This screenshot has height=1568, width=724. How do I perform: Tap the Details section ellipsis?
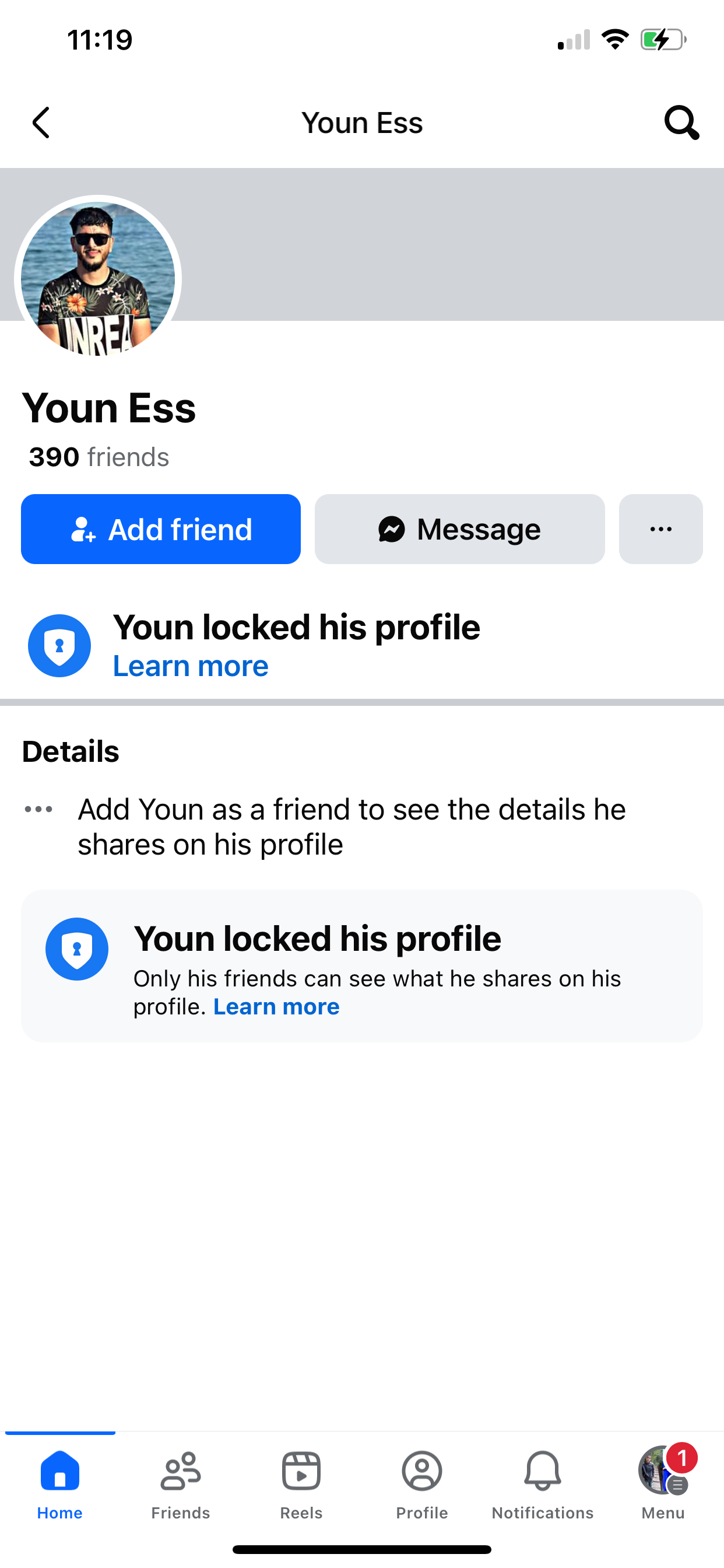[x=39, y=809]
